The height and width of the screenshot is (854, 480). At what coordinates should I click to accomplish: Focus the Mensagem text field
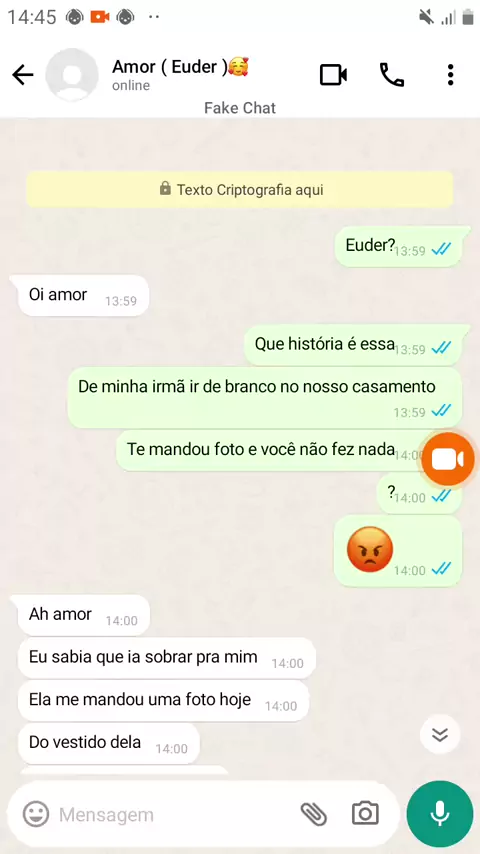point(174,815)
